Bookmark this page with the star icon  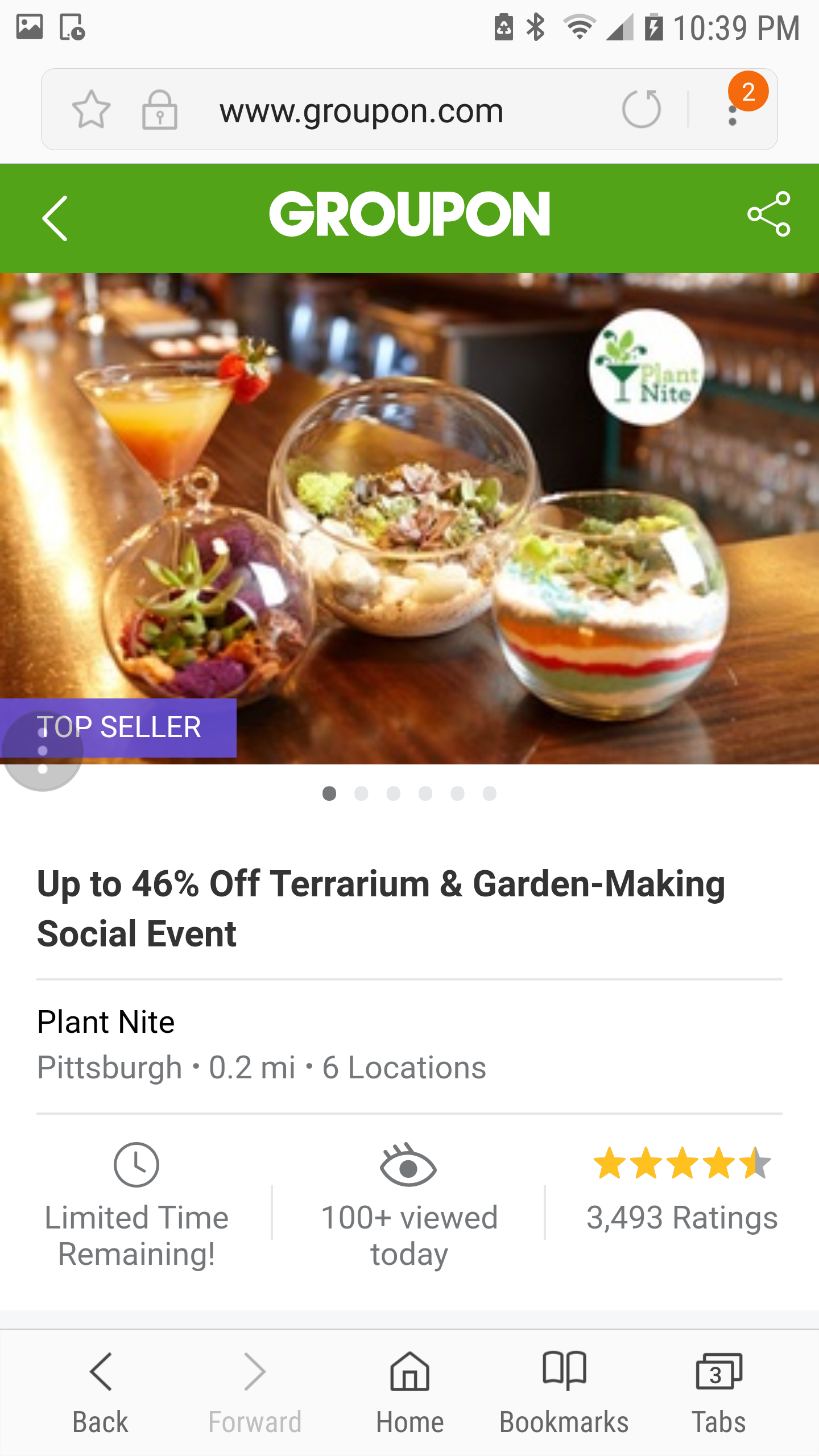click(91, 109)
